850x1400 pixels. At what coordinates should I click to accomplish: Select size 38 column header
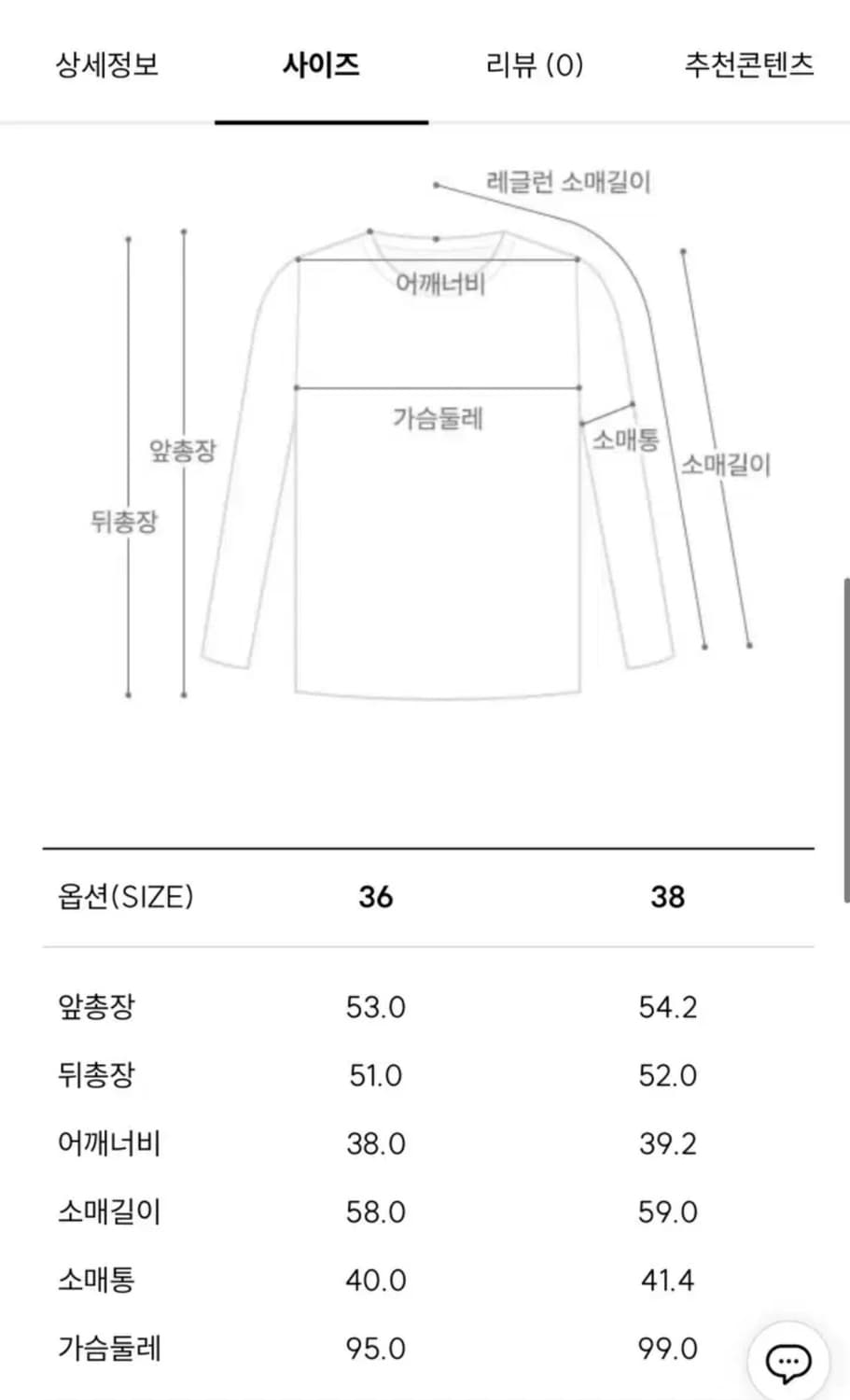(668, 896)
